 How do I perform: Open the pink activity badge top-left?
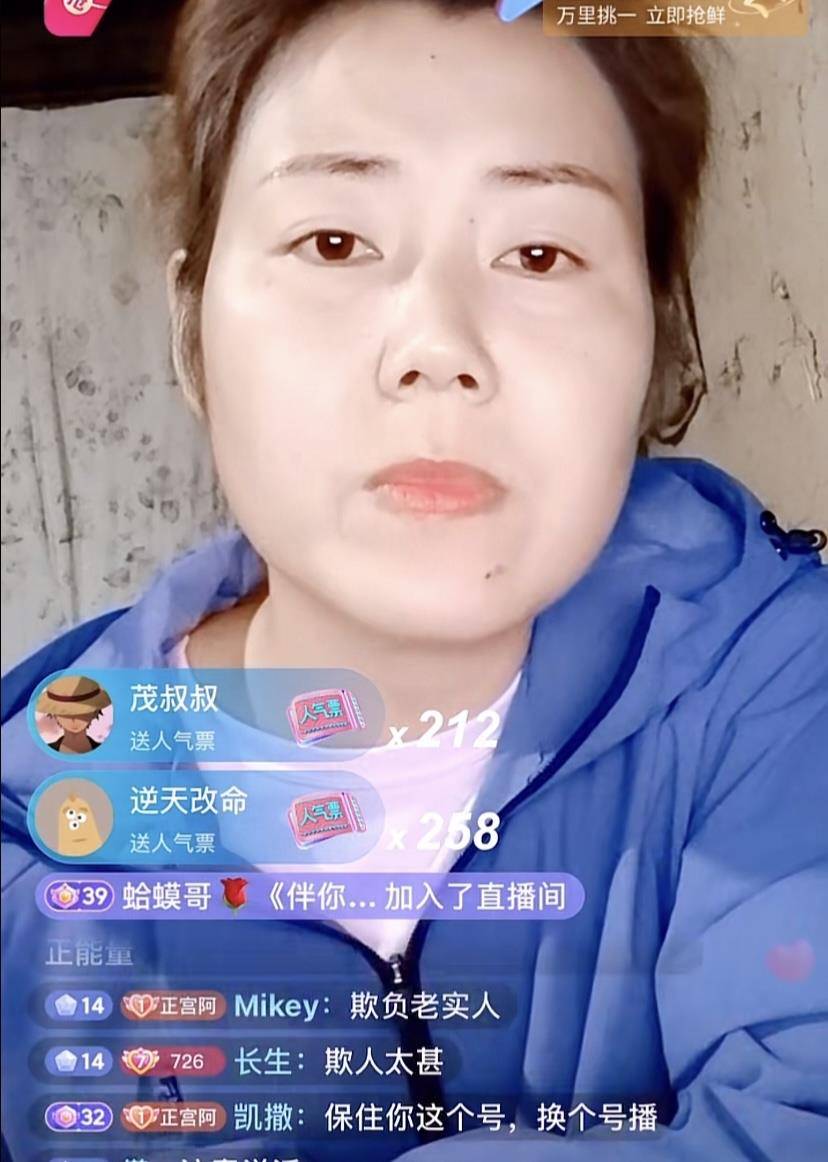75,14
